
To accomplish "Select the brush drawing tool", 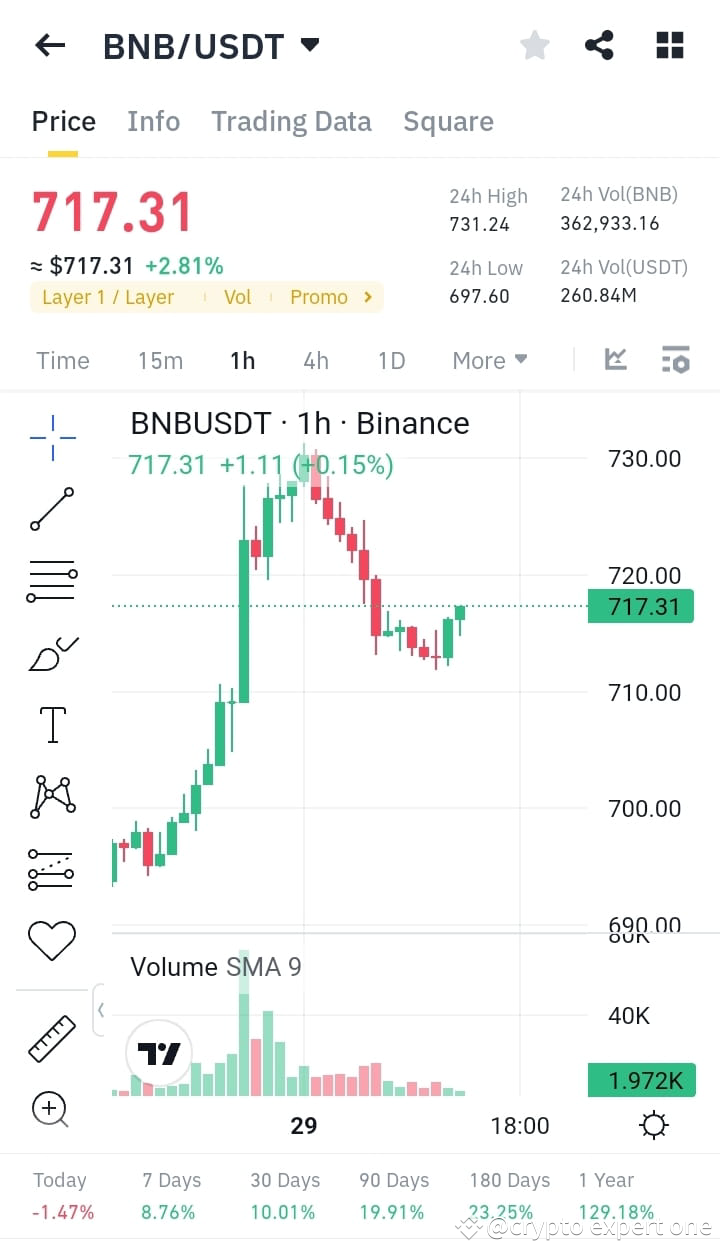I will pyautogui.click(x=51, y=652).
